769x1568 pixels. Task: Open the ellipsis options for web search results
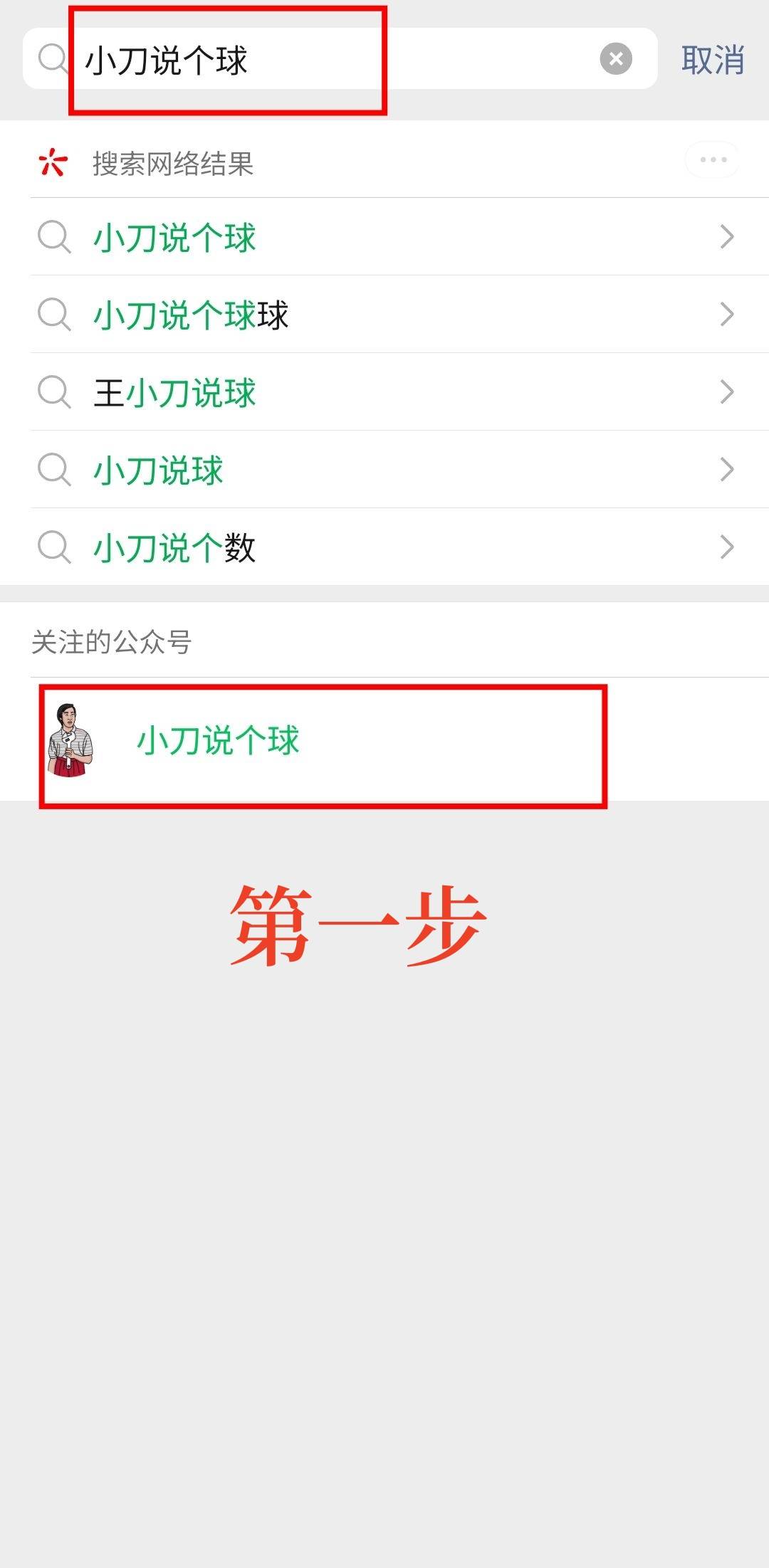(x=711, y=159)
